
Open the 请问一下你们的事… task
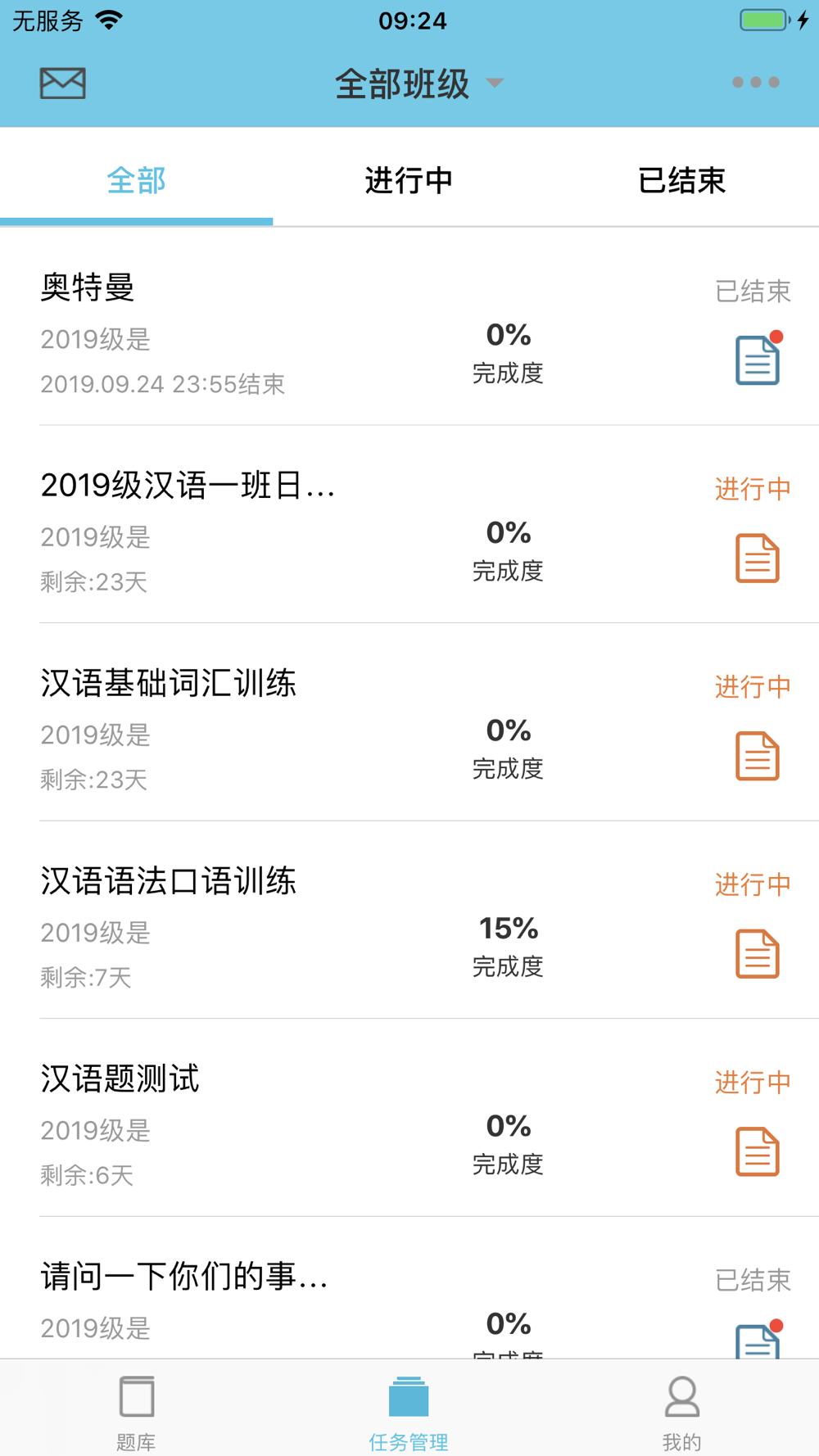coord(409,1288)
